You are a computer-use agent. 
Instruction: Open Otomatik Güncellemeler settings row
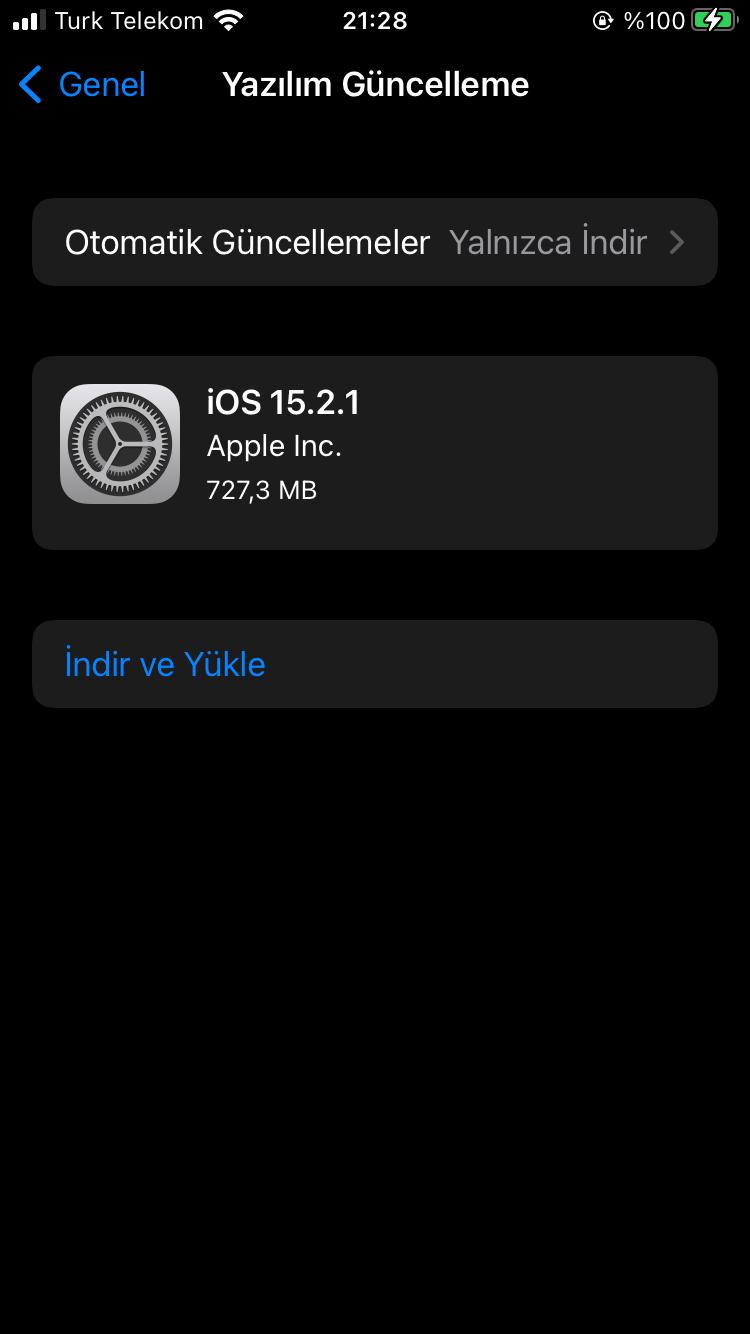tap(375, 242)
